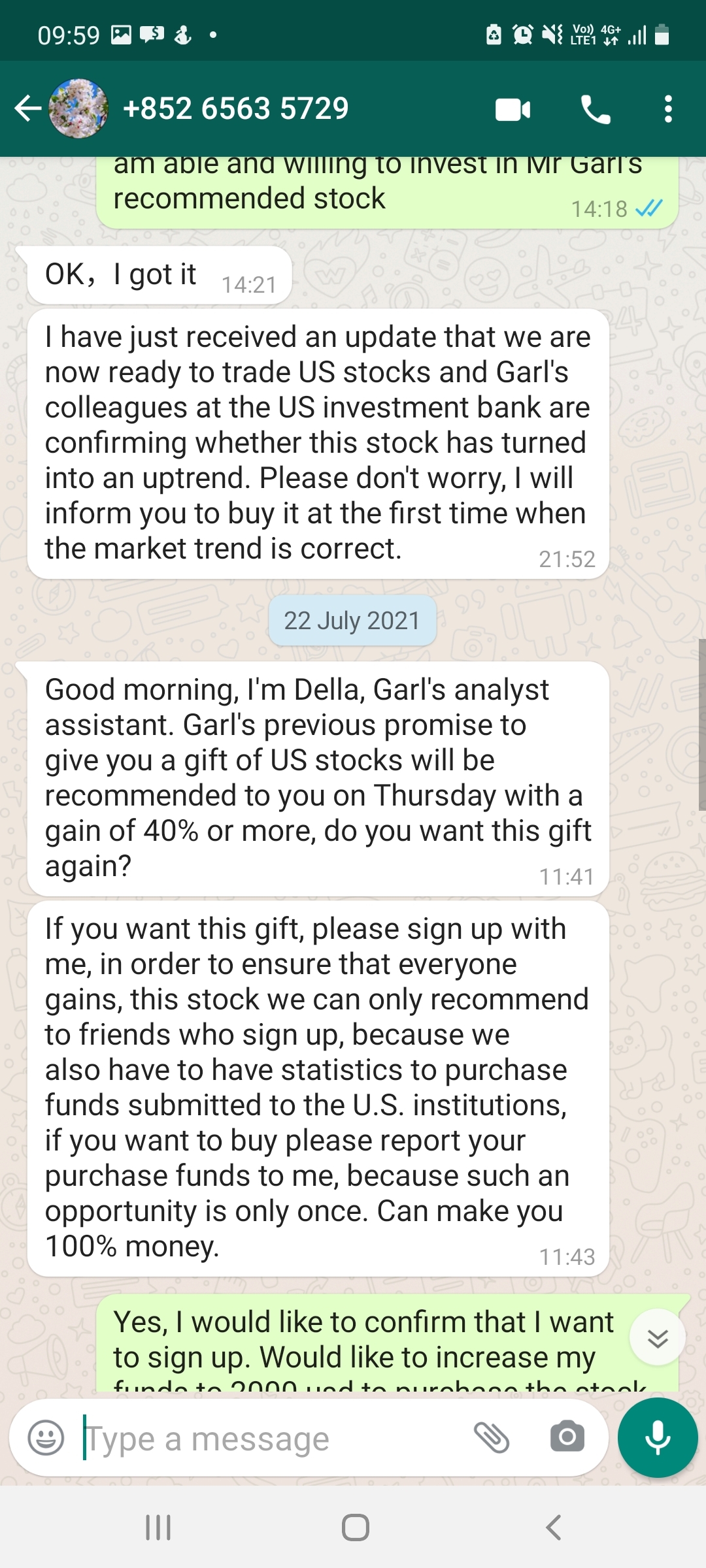The width and height of the screenshot is (706, 1568).
Task: Jump to the latest messages
Action: (x=658, y=1337)
